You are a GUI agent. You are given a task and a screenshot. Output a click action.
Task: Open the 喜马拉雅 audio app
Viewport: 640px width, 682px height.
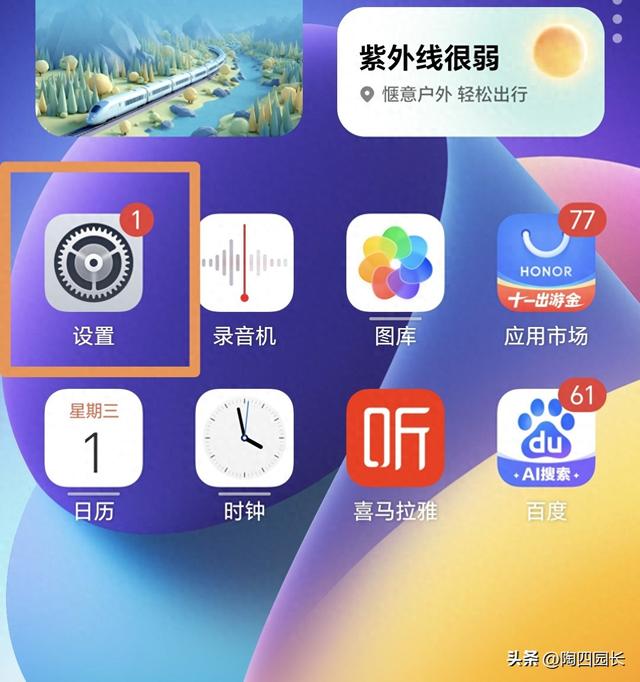[x=395, y=439]
